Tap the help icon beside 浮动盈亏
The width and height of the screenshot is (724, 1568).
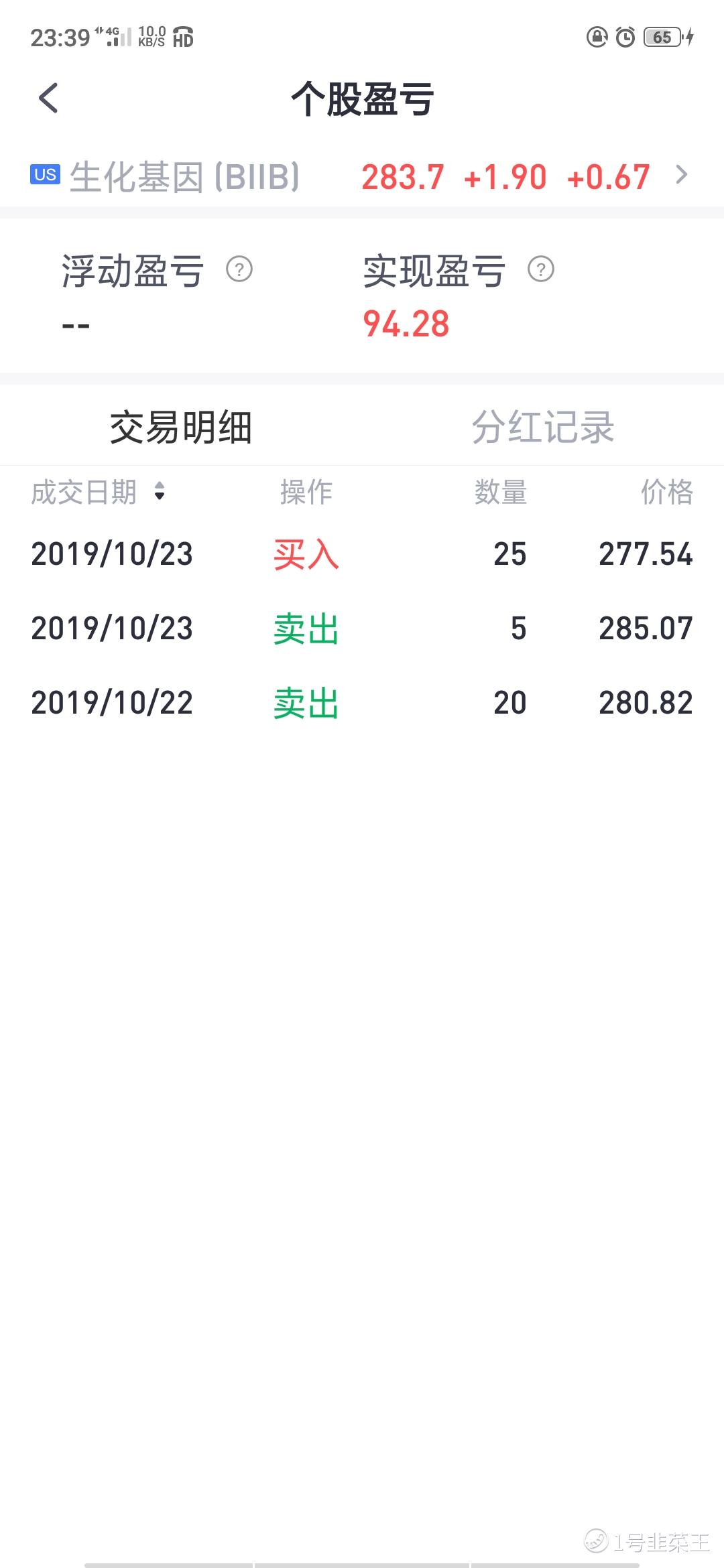click(x=239, y=270)
